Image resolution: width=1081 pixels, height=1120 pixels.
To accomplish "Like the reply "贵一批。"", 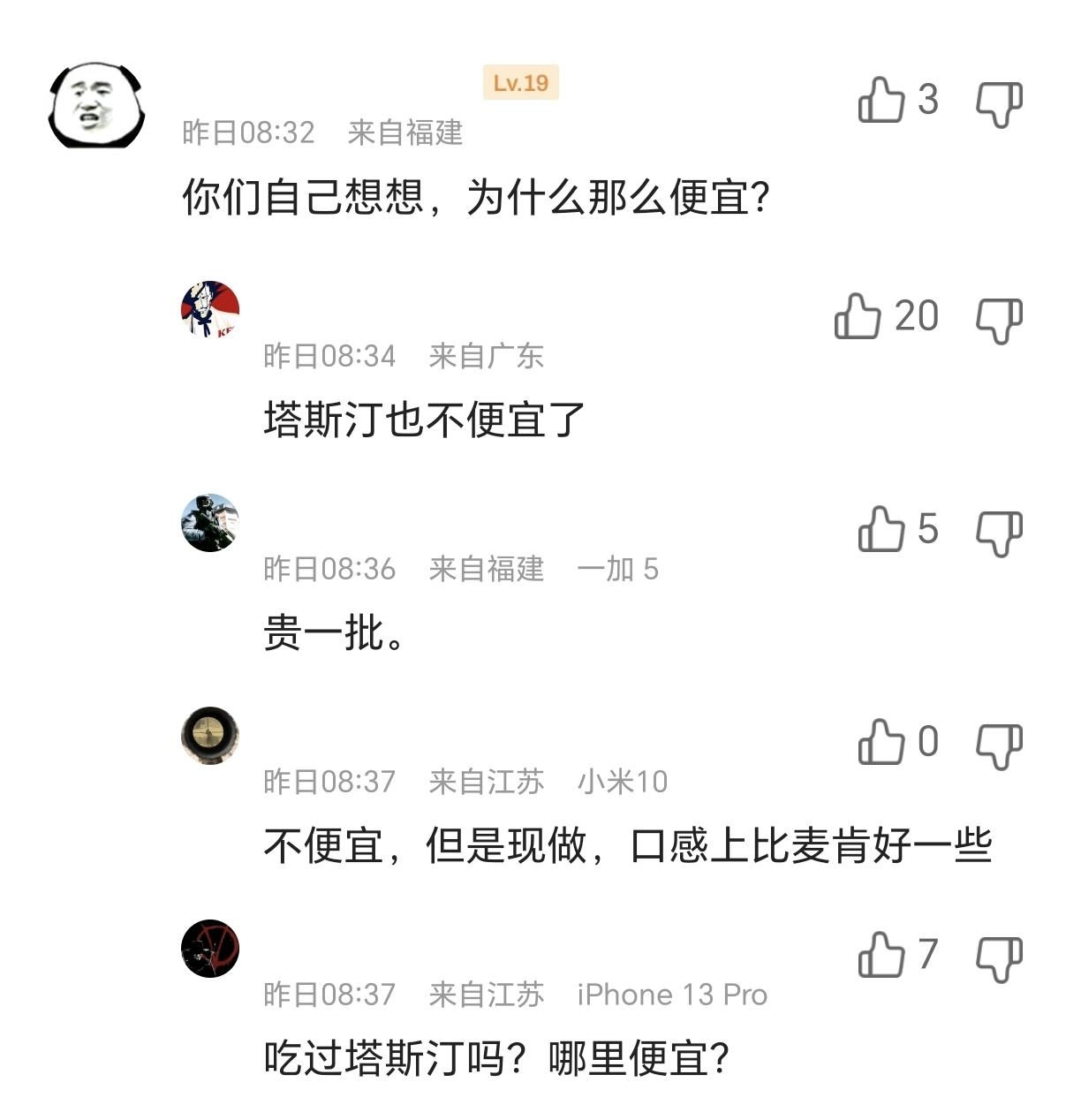I will 882,529.
